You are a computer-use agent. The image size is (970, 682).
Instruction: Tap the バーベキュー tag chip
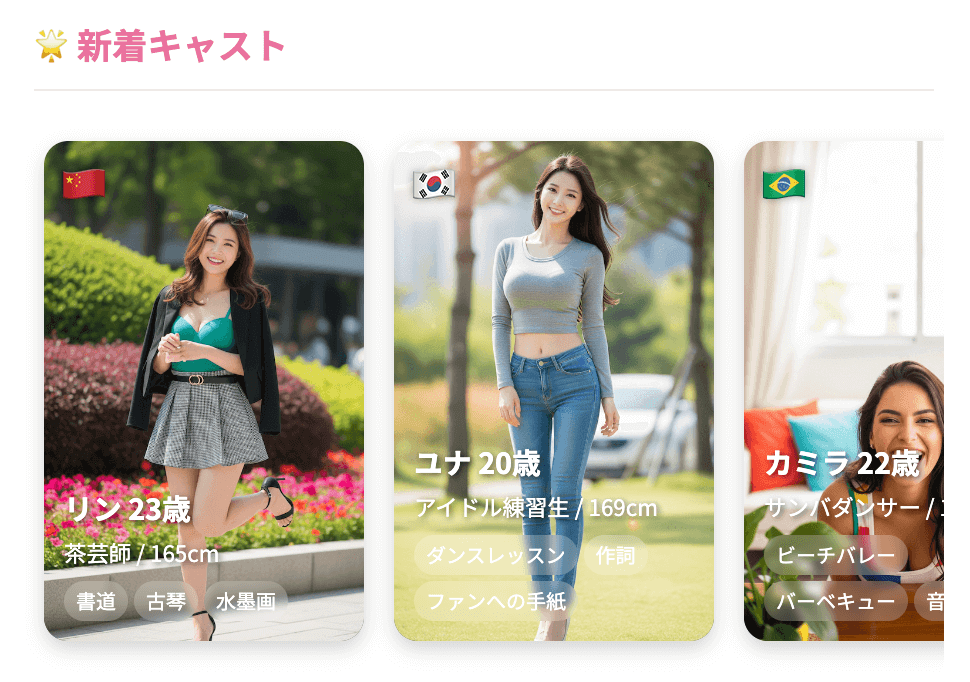(x=835, y=601)
